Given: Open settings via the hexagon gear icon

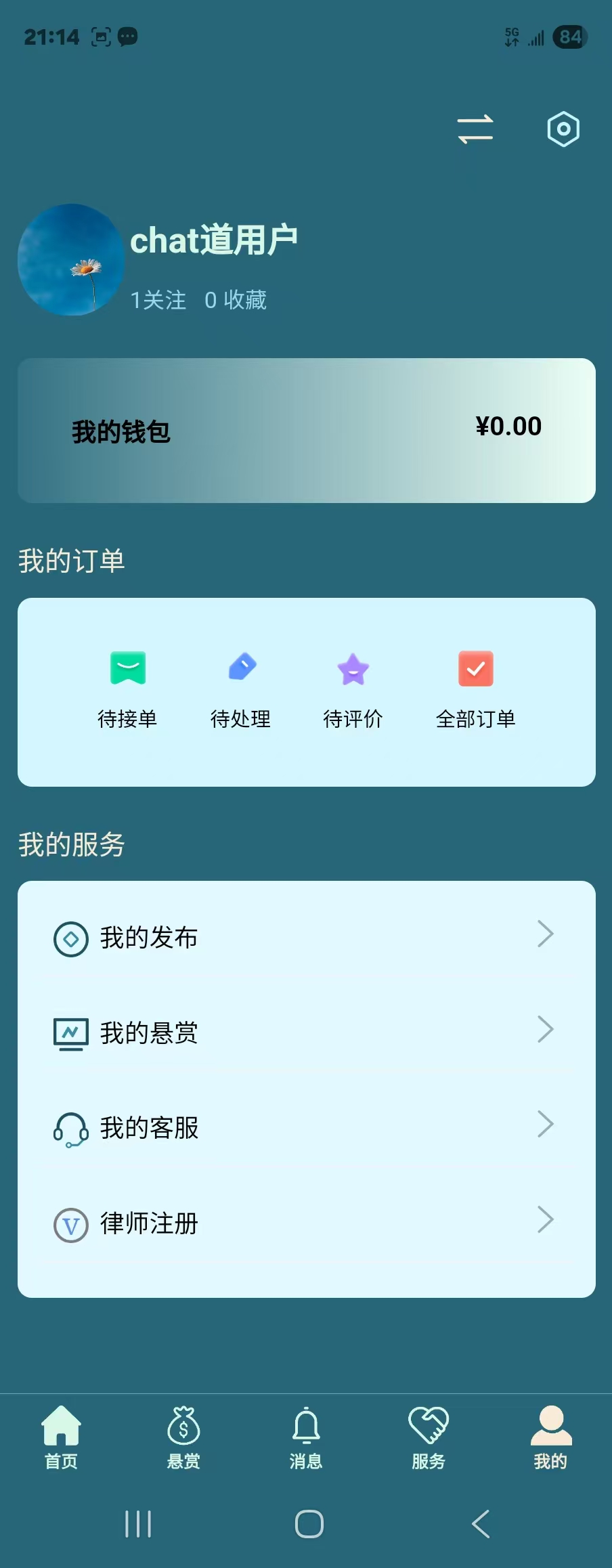Looking at the screenshot, I should click(563, 129).
